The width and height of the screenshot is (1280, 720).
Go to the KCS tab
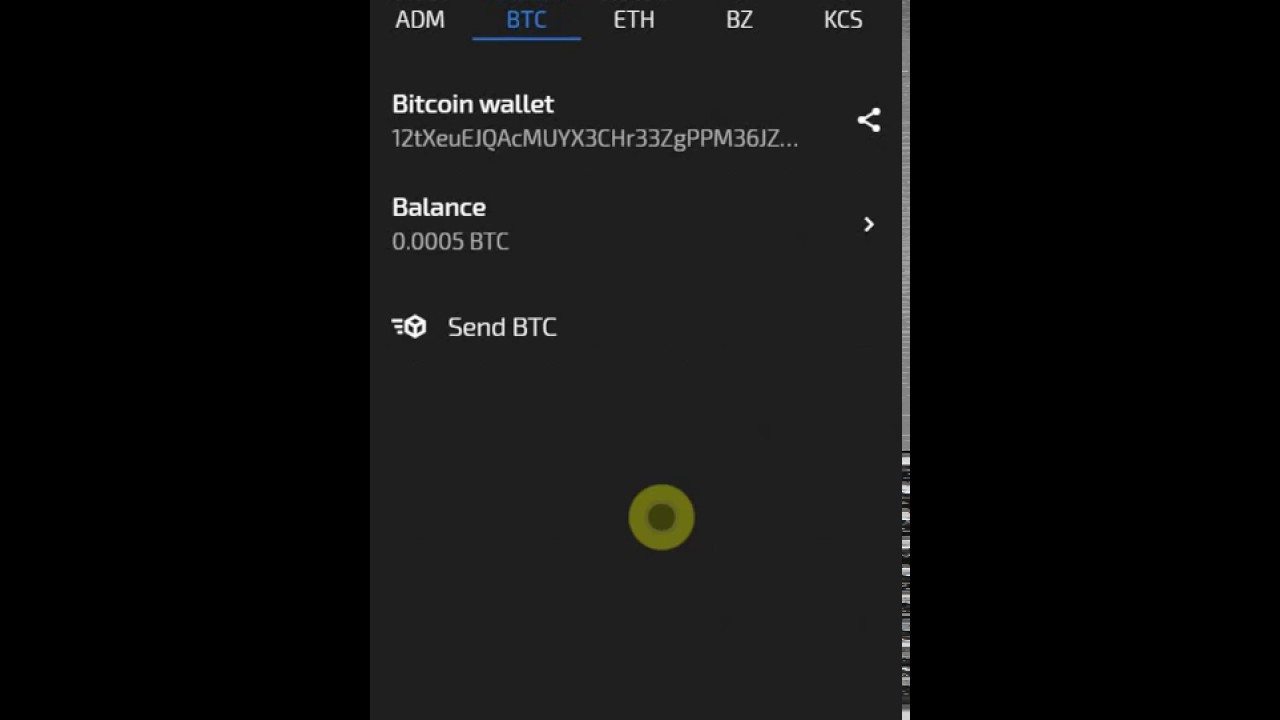coord(843,20)
